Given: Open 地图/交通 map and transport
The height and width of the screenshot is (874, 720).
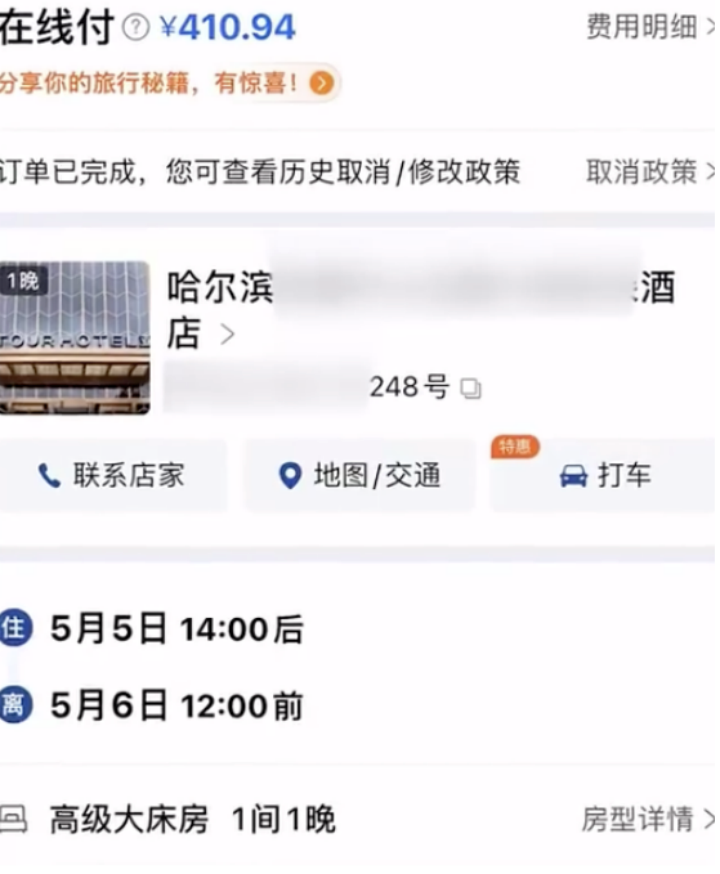Looking at the screenshot, I should 360,475.
